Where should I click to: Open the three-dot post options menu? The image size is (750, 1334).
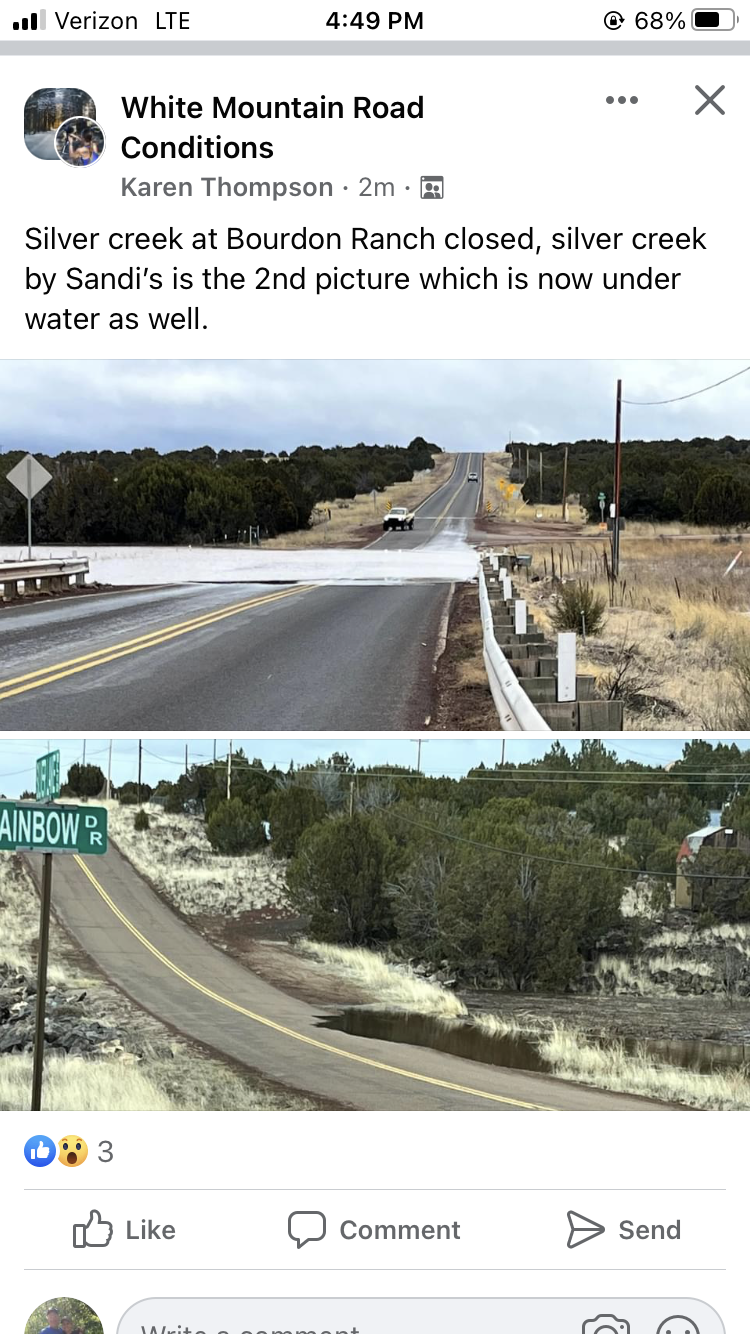(621, 100)
